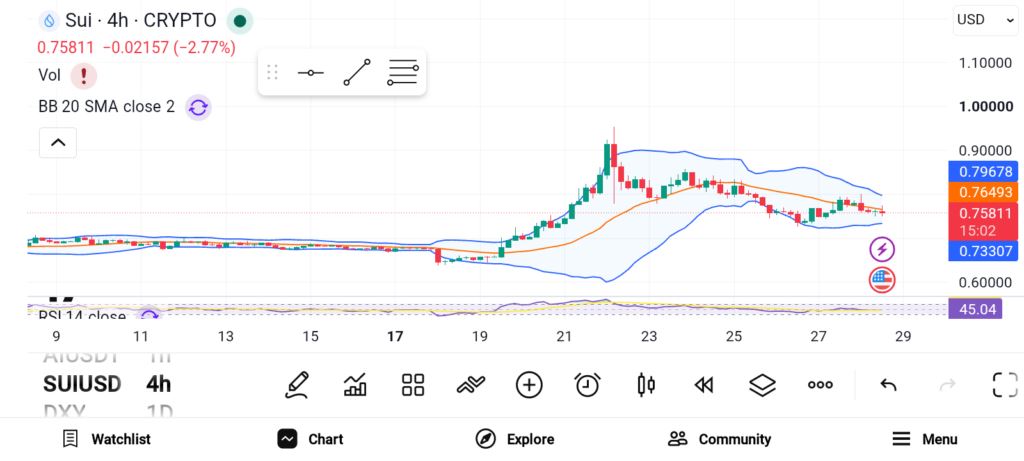Select the trend line drawing tool
Image resolution: width=1024 pixels, height=461 pixels.
tap(357, 72)
